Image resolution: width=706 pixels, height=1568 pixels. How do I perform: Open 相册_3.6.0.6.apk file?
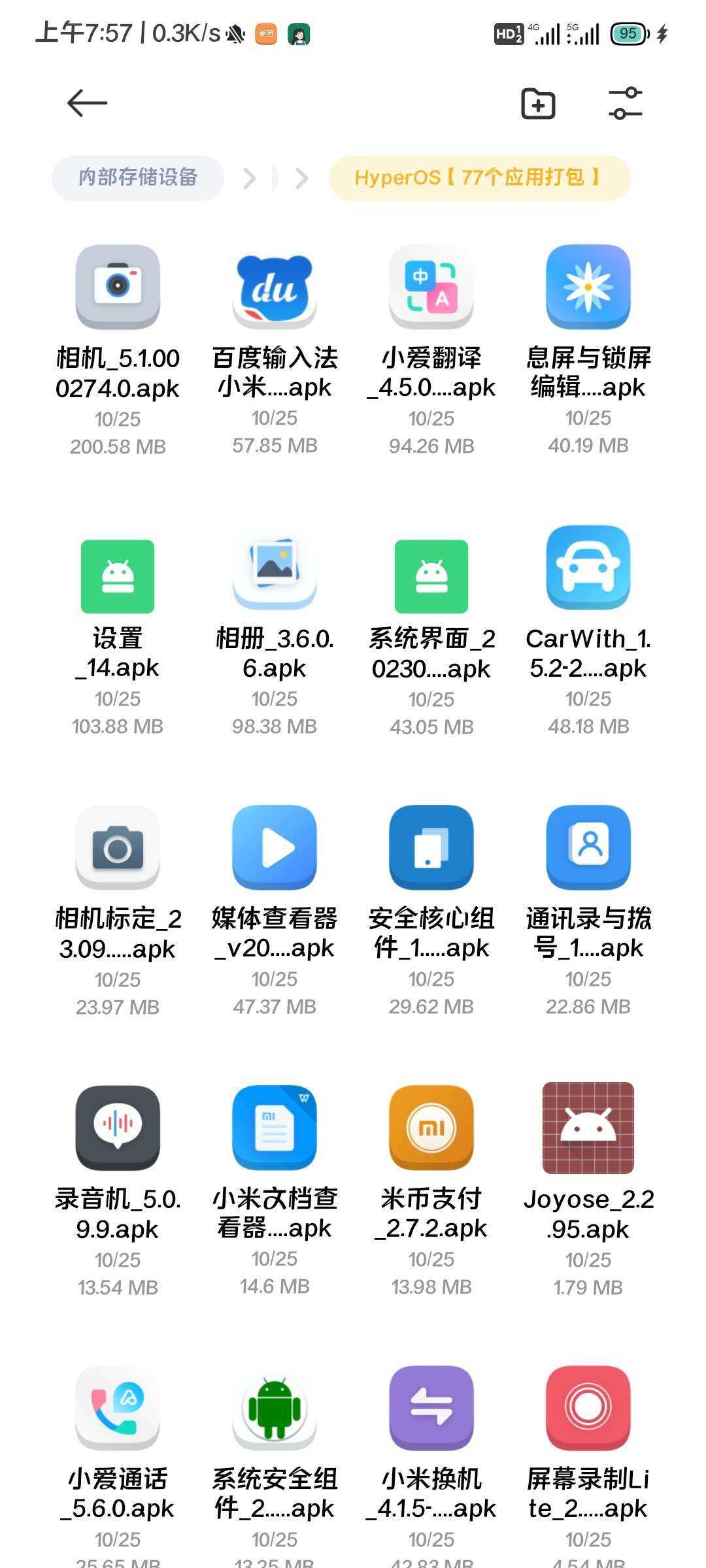pyautogui.click(x=275, y=631)
